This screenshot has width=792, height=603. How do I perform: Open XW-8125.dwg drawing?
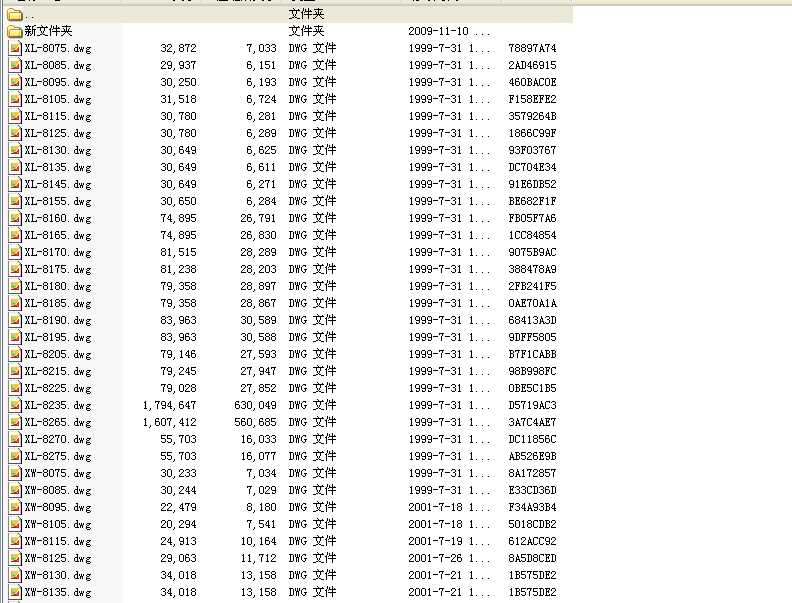(x=57, y=558)
